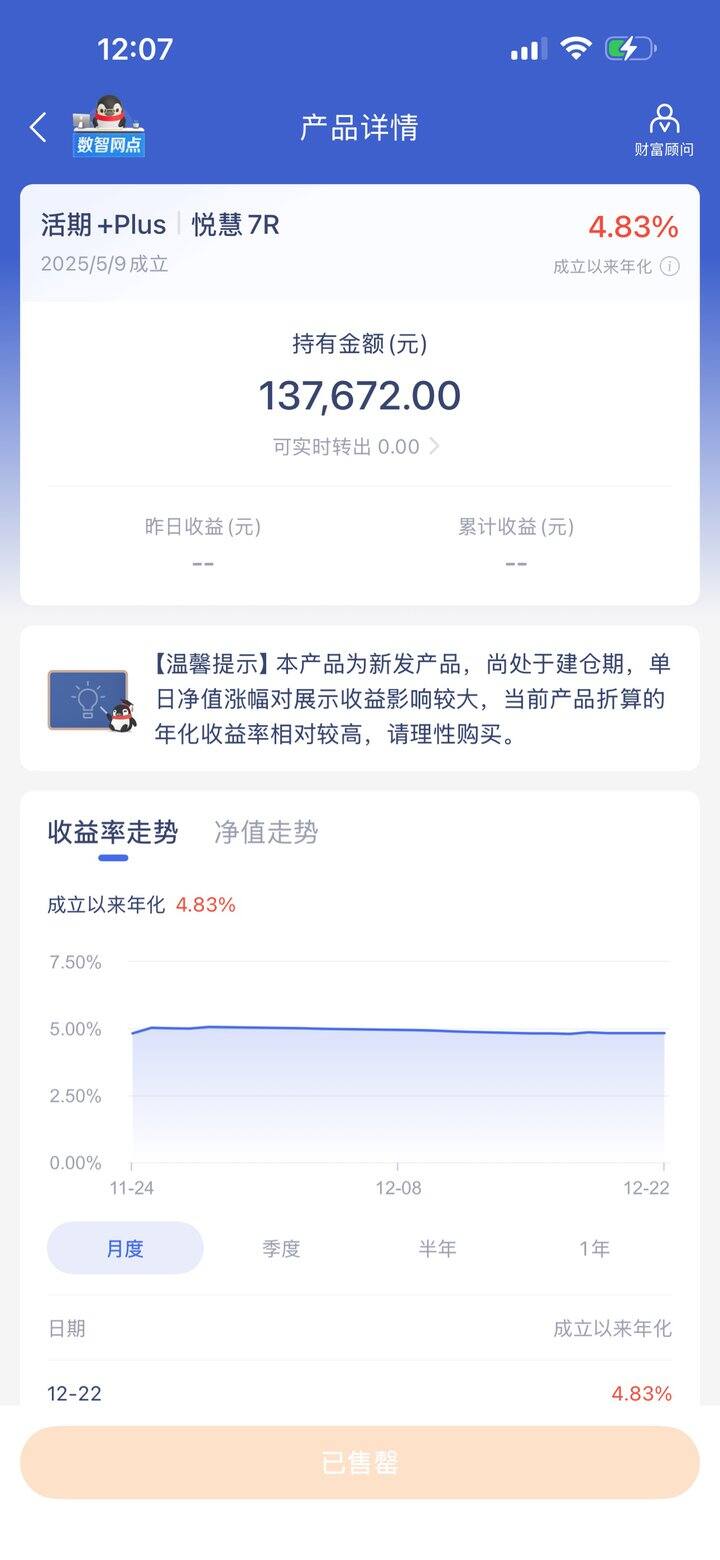Select the 1年 chart range
Viewport: 720px width, 1560px height.
click(x=594, y=1248)
